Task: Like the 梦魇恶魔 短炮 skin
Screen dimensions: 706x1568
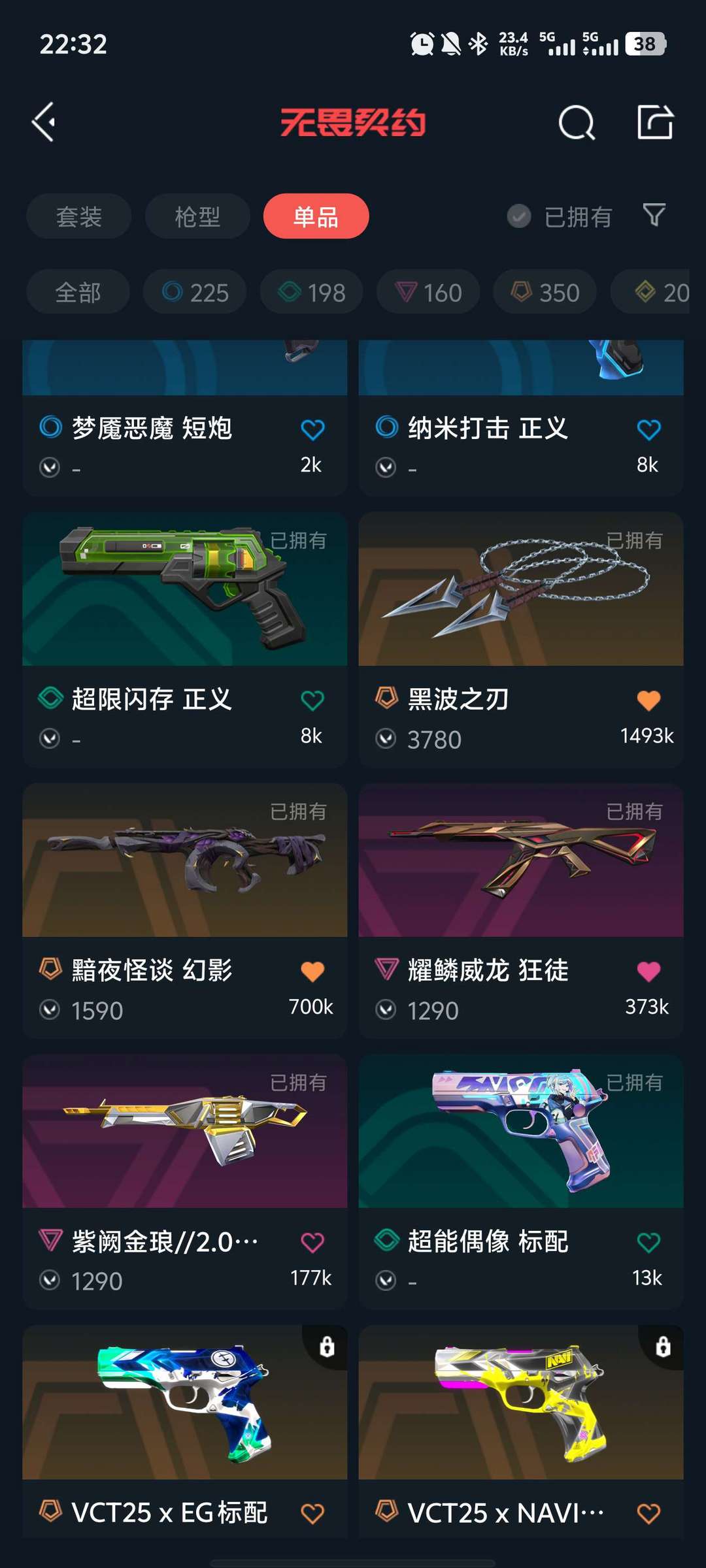Action: coord(312,430)
